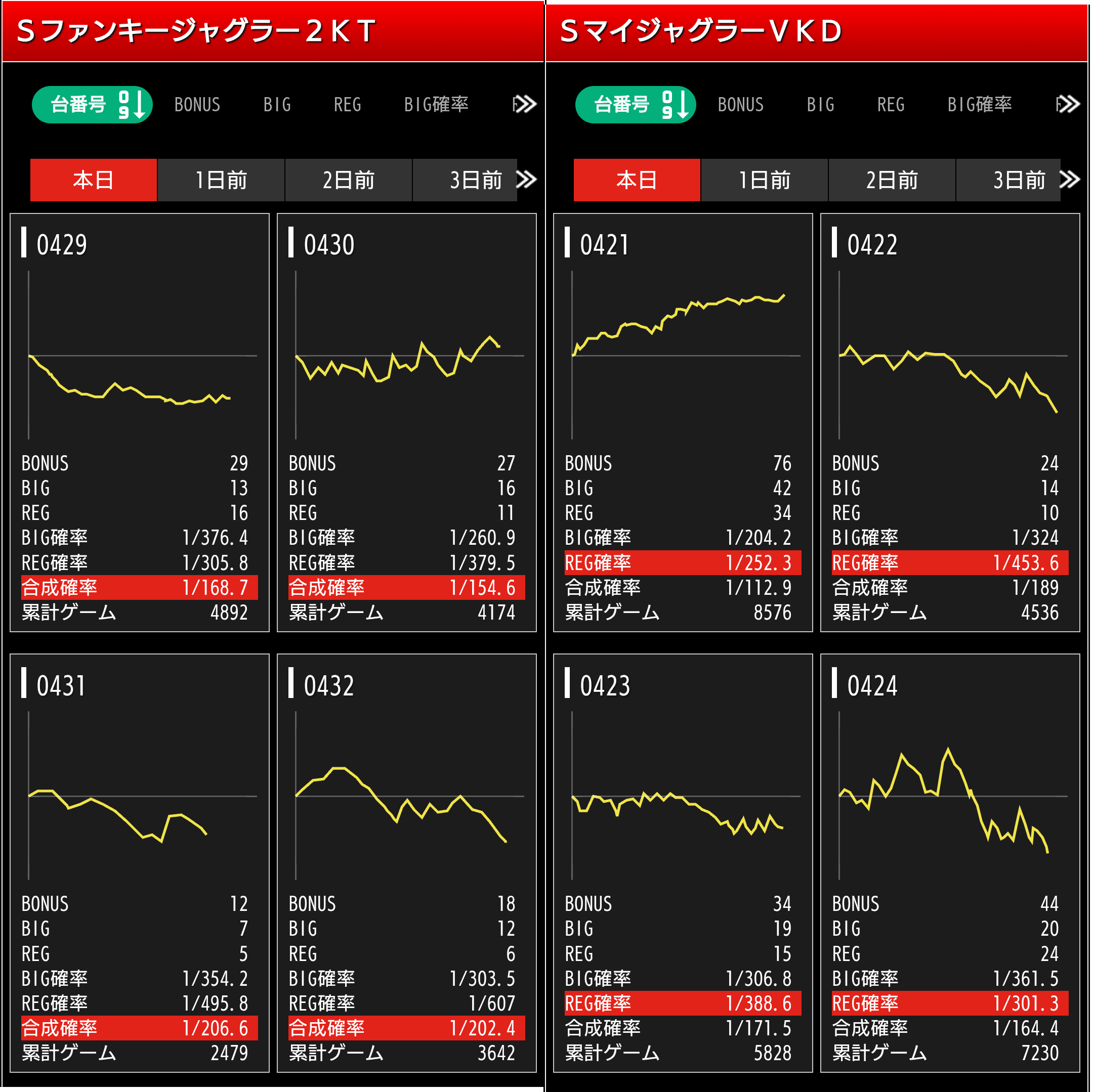Select 本日 tab under My Juggler
Image resolution: width=1094 pixels, height=1092 pixels.
(637, 180)
